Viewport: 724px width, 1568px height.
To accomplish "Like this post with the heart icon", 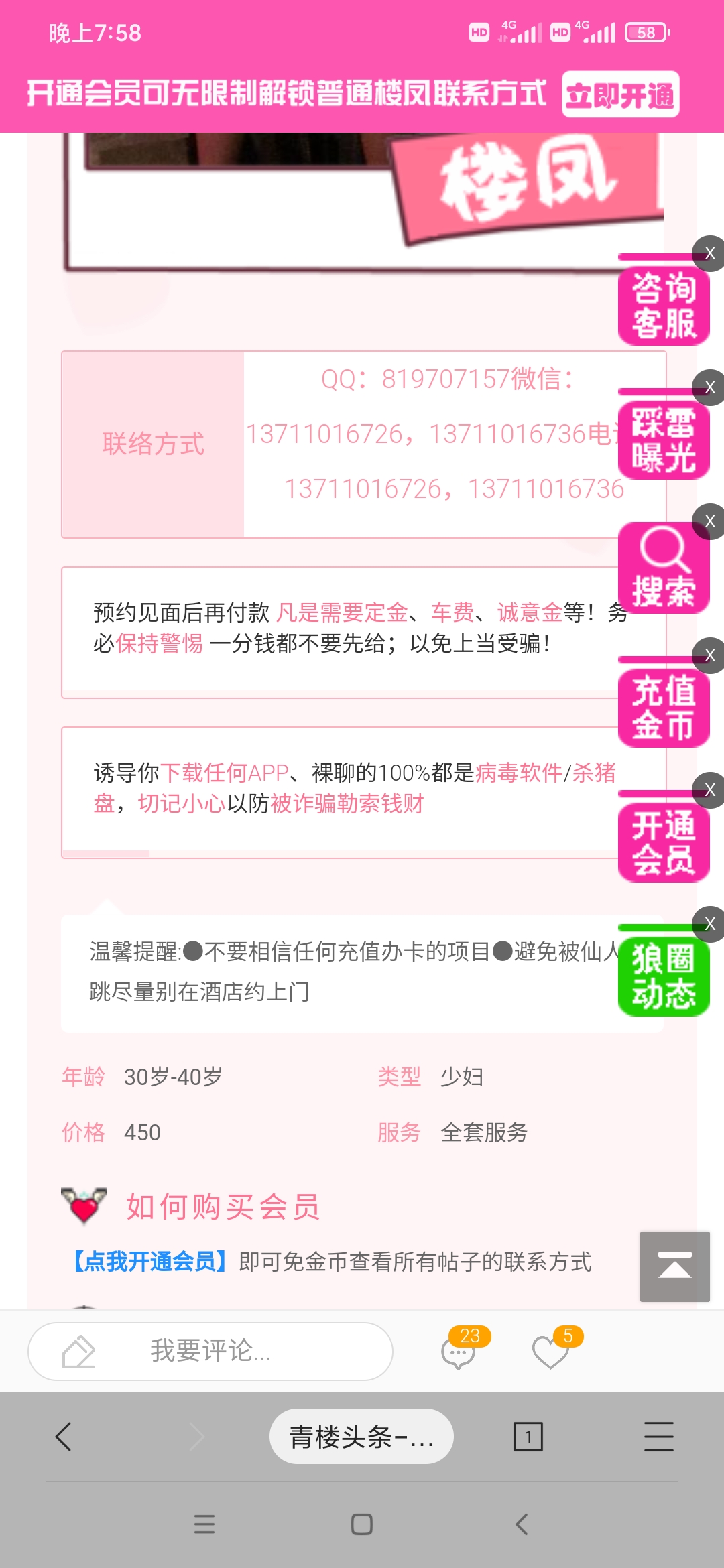I will [550, 1351].
